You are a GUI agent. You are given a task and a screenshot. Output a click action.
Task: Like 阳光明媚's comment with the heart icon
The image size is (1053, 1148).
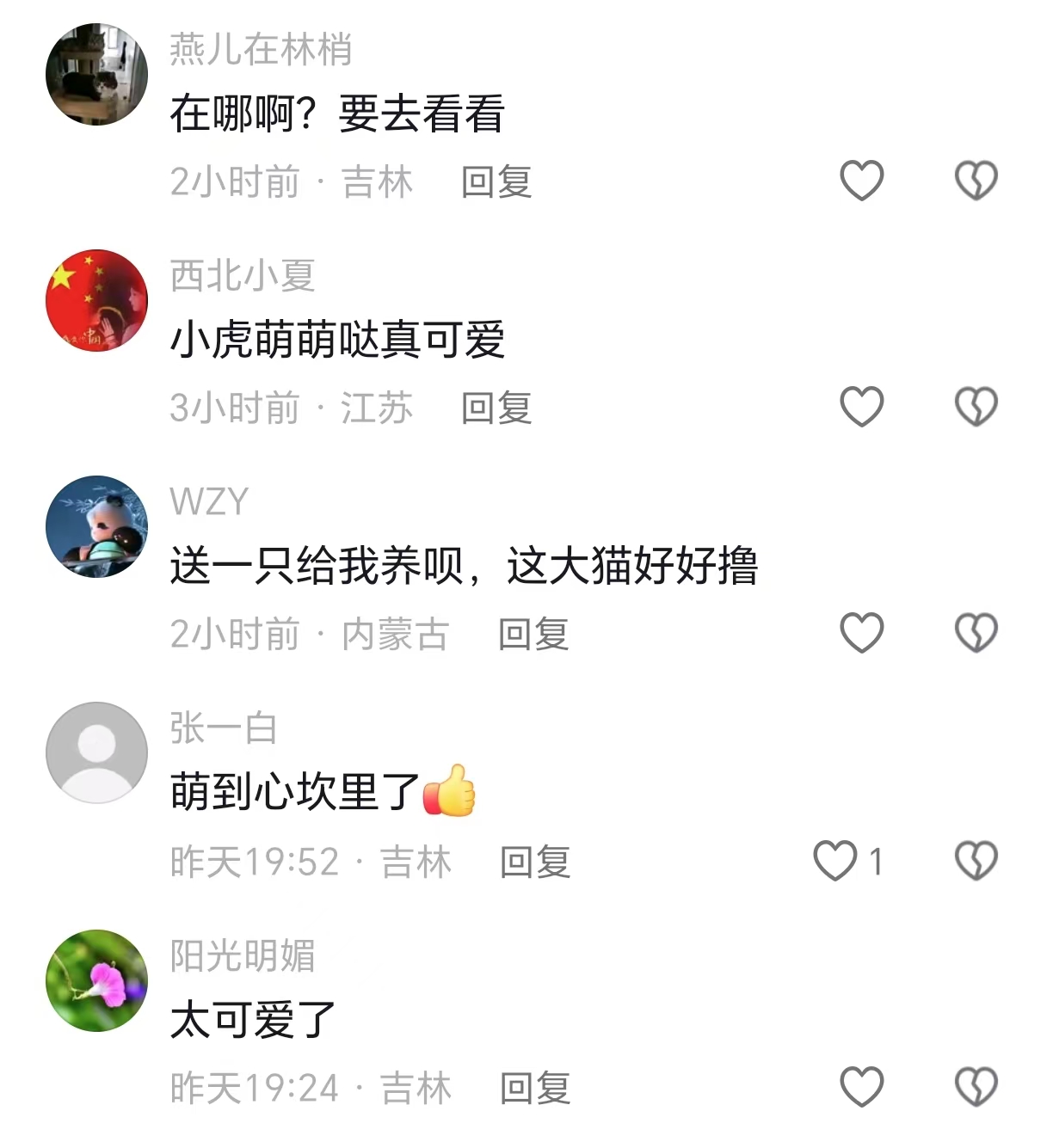point(861,1087)
